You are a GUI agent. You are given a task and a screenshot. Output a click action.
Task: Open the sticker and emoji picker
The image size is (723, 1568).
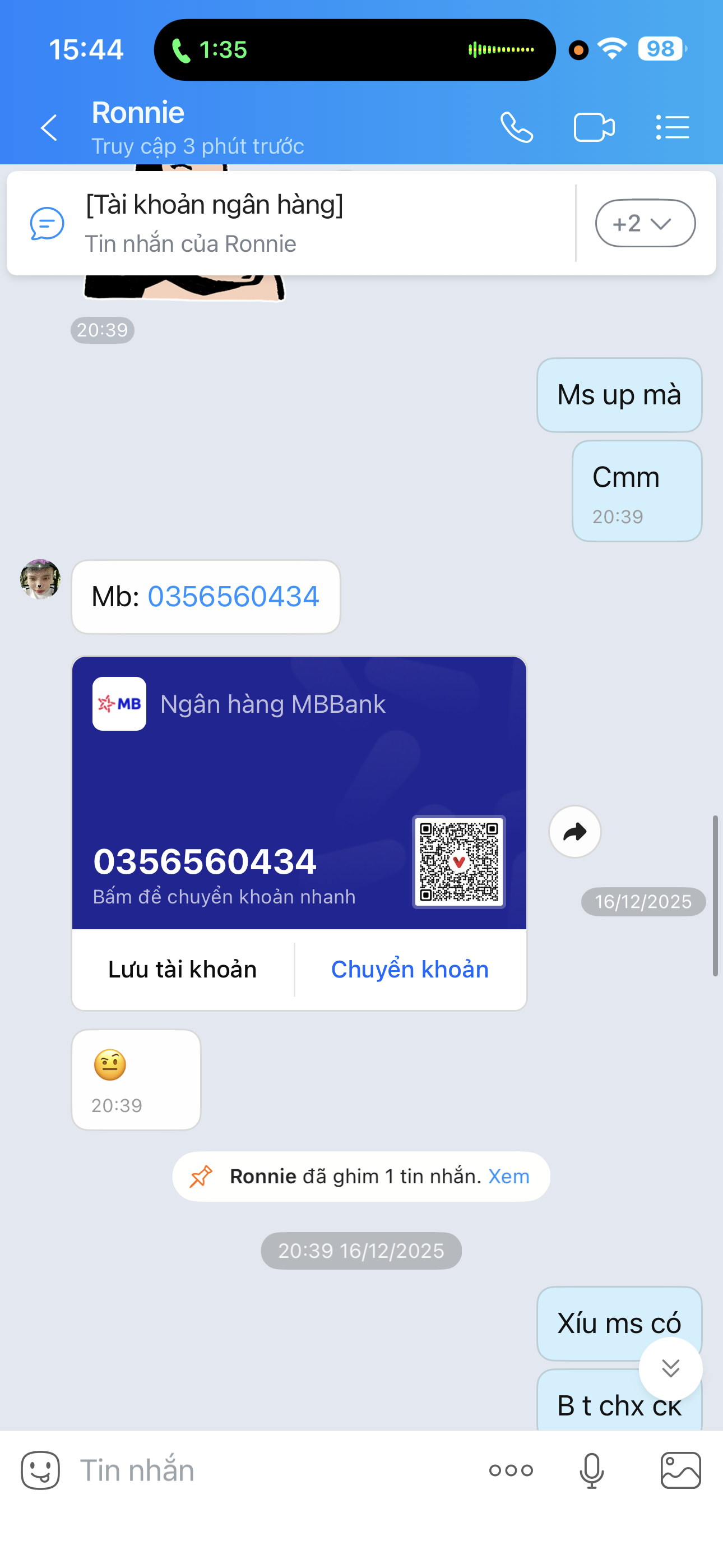40,1470
